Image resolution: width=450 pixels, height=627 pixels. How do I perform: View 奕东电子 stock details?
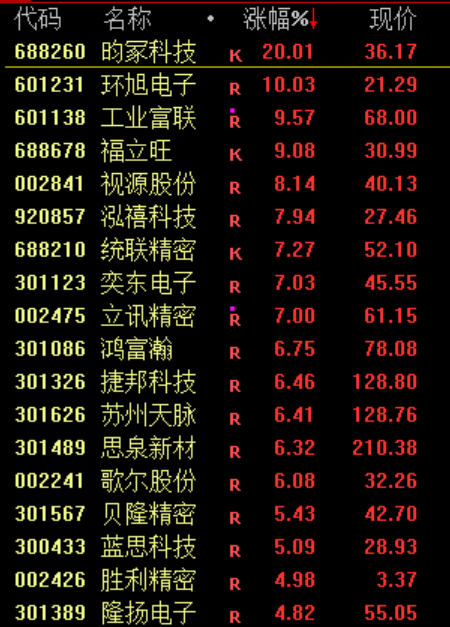click(225, 283)
